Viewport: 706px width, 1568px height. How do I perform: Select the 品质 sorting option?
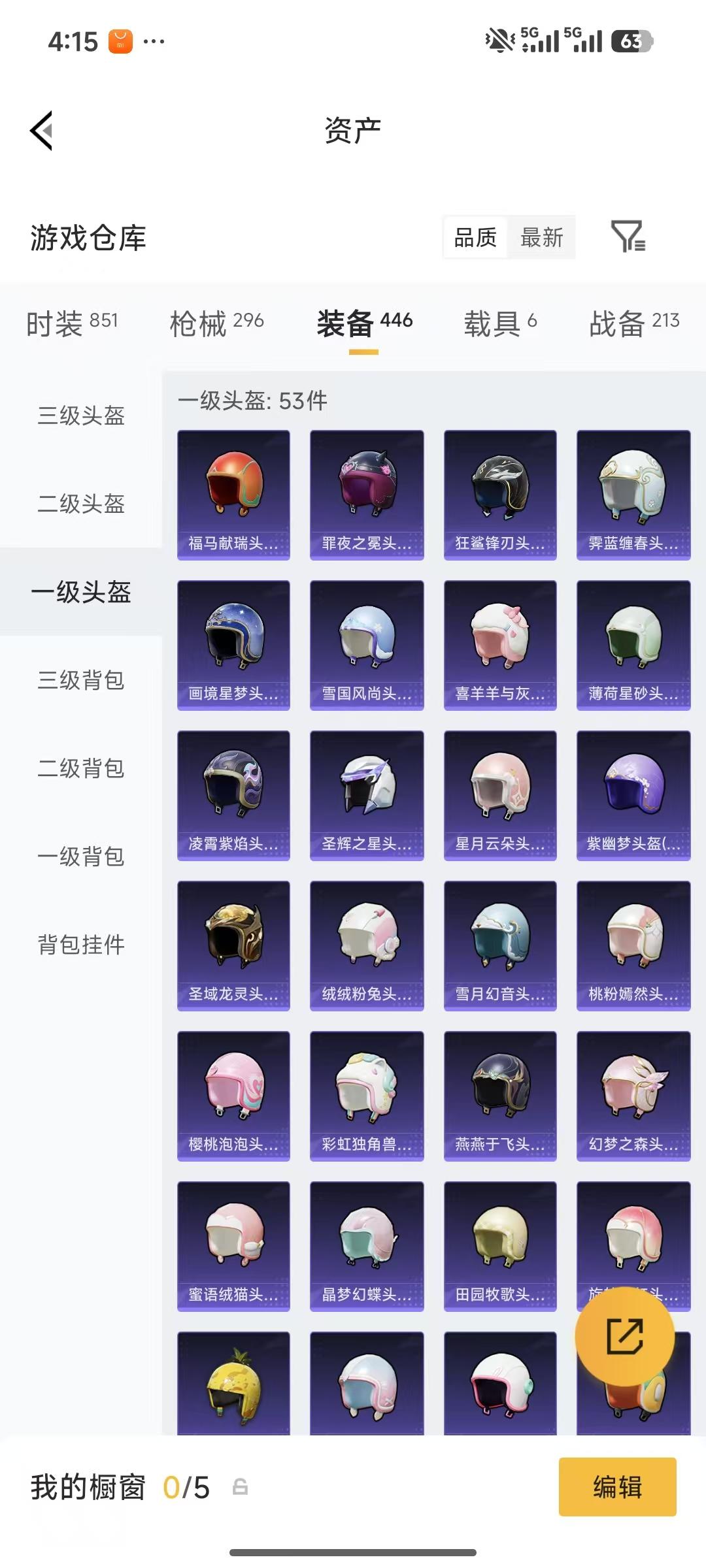pyautogui.click(x=475, y=238)
